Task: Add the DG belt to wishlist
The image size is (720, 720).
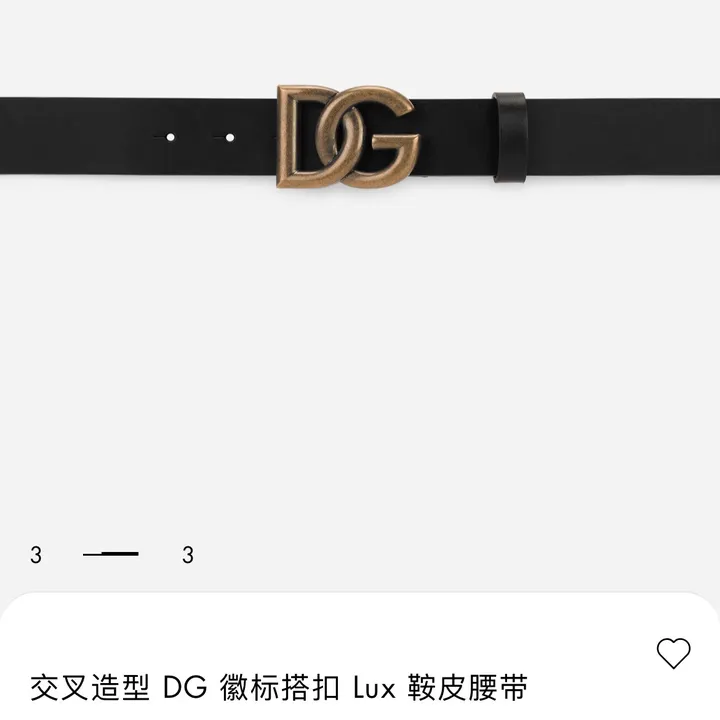Action: pos(673,653)
